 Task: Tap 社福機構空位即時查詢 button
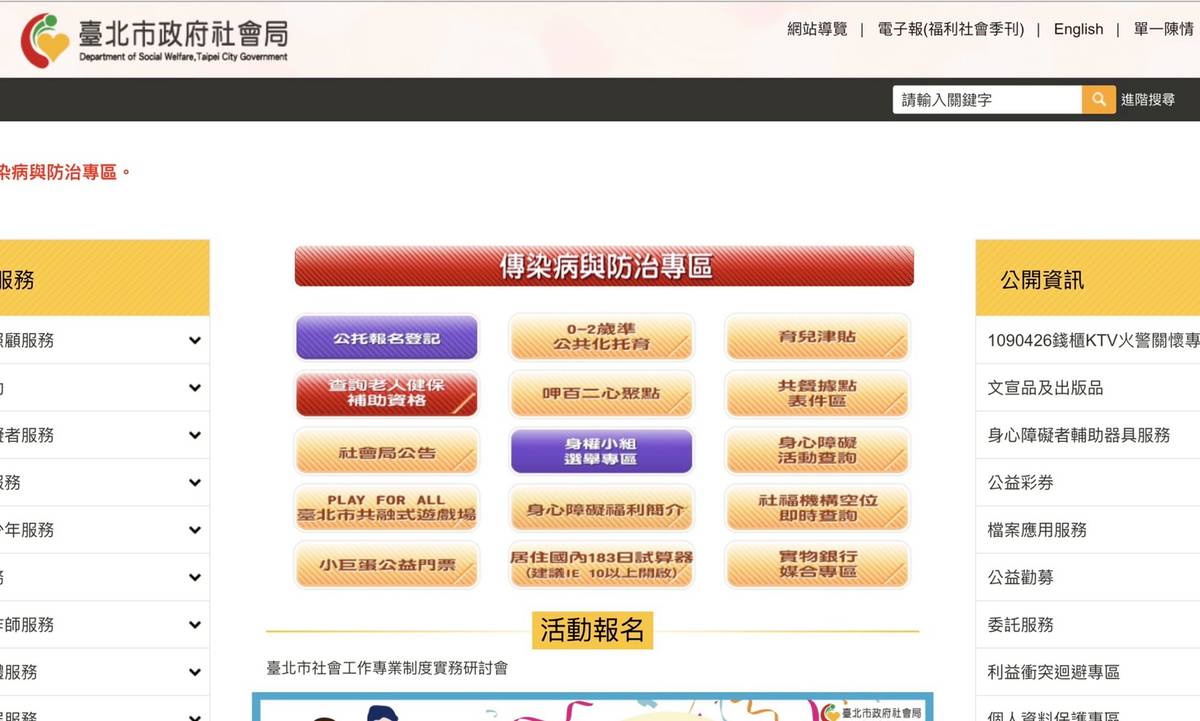coord(817,508)
